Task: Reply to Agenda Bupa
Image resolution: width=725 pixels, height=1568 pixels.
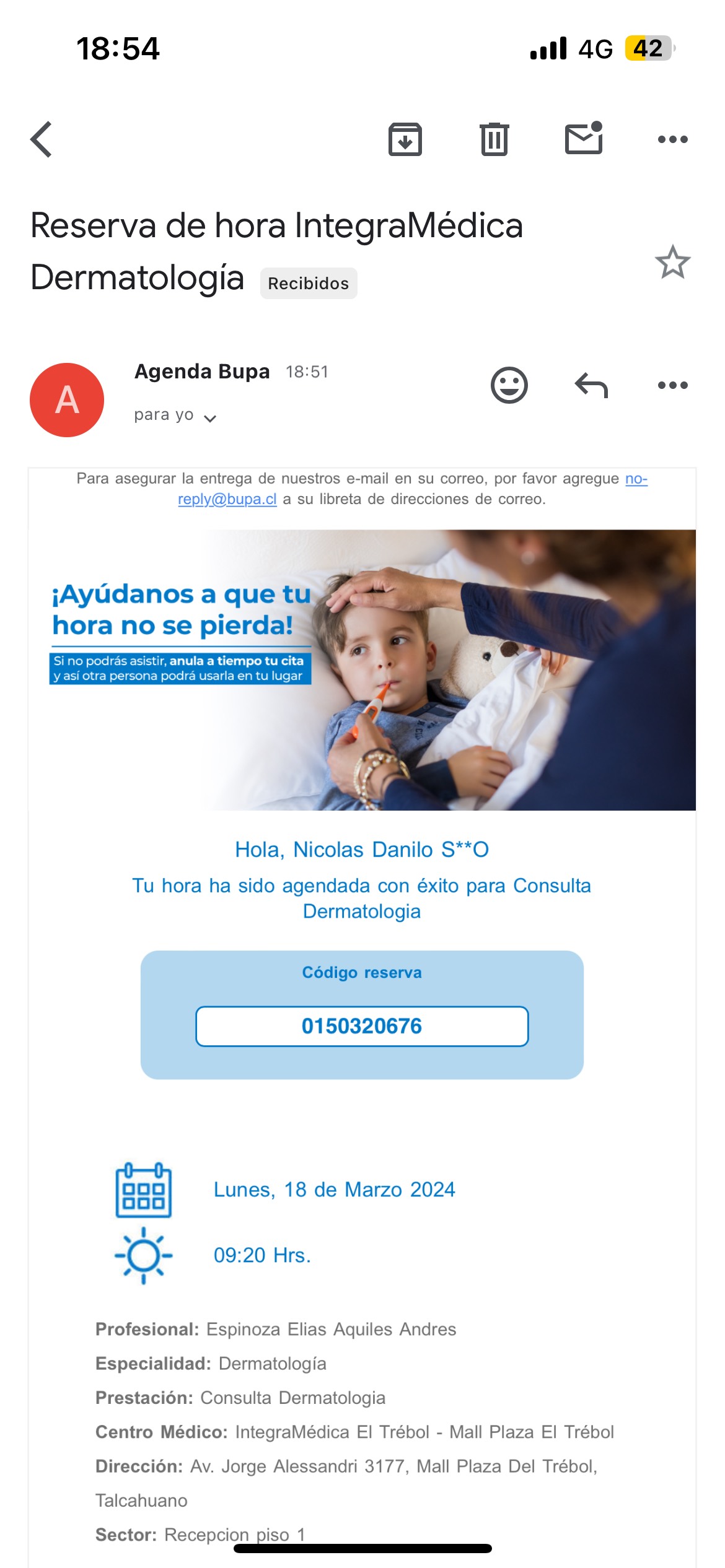Action: pyautogui.click(x=591, y=385)
